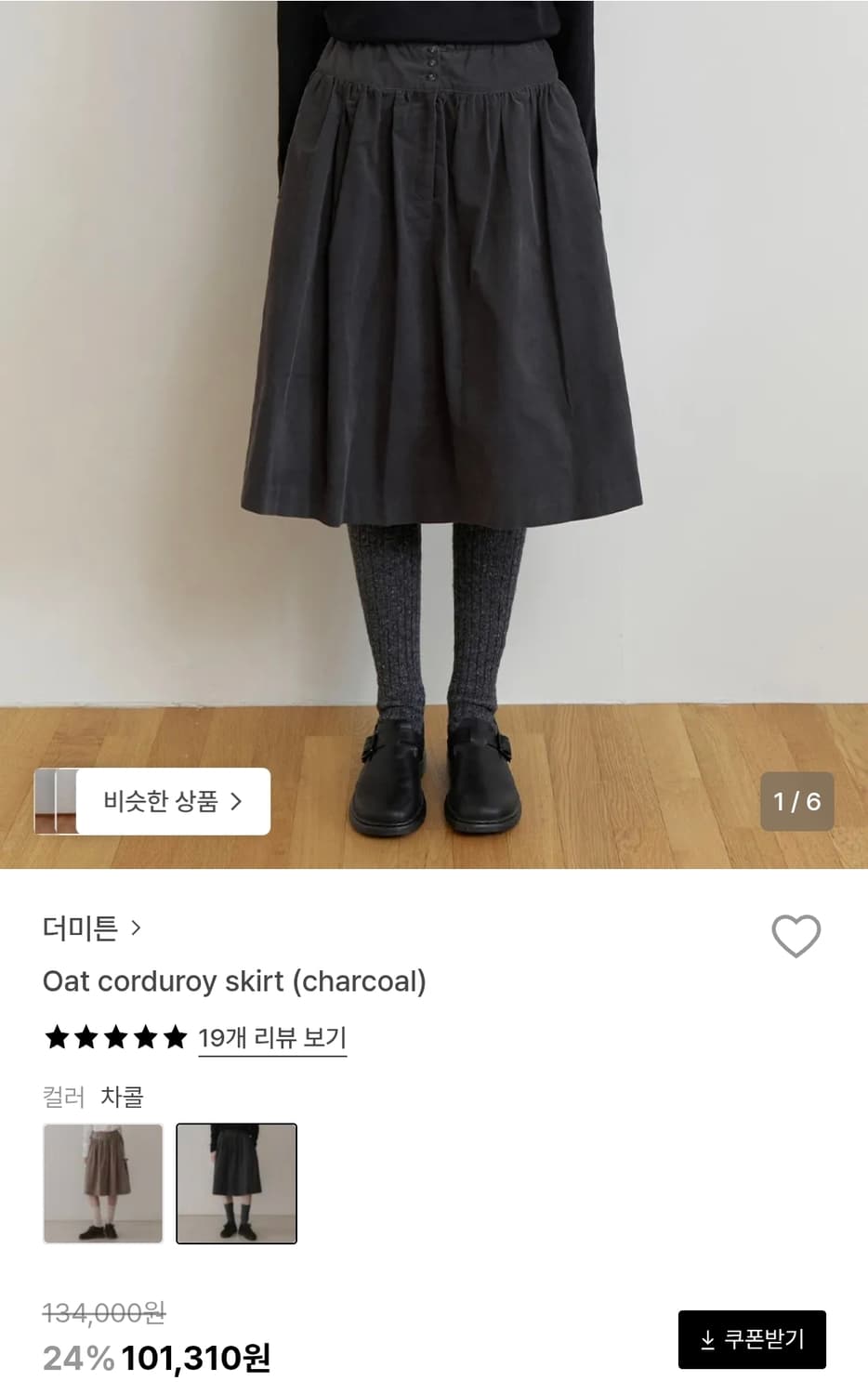Open the 더미튼 brand store page
This screenshot has width=868, height=1394.
(79, 927)
